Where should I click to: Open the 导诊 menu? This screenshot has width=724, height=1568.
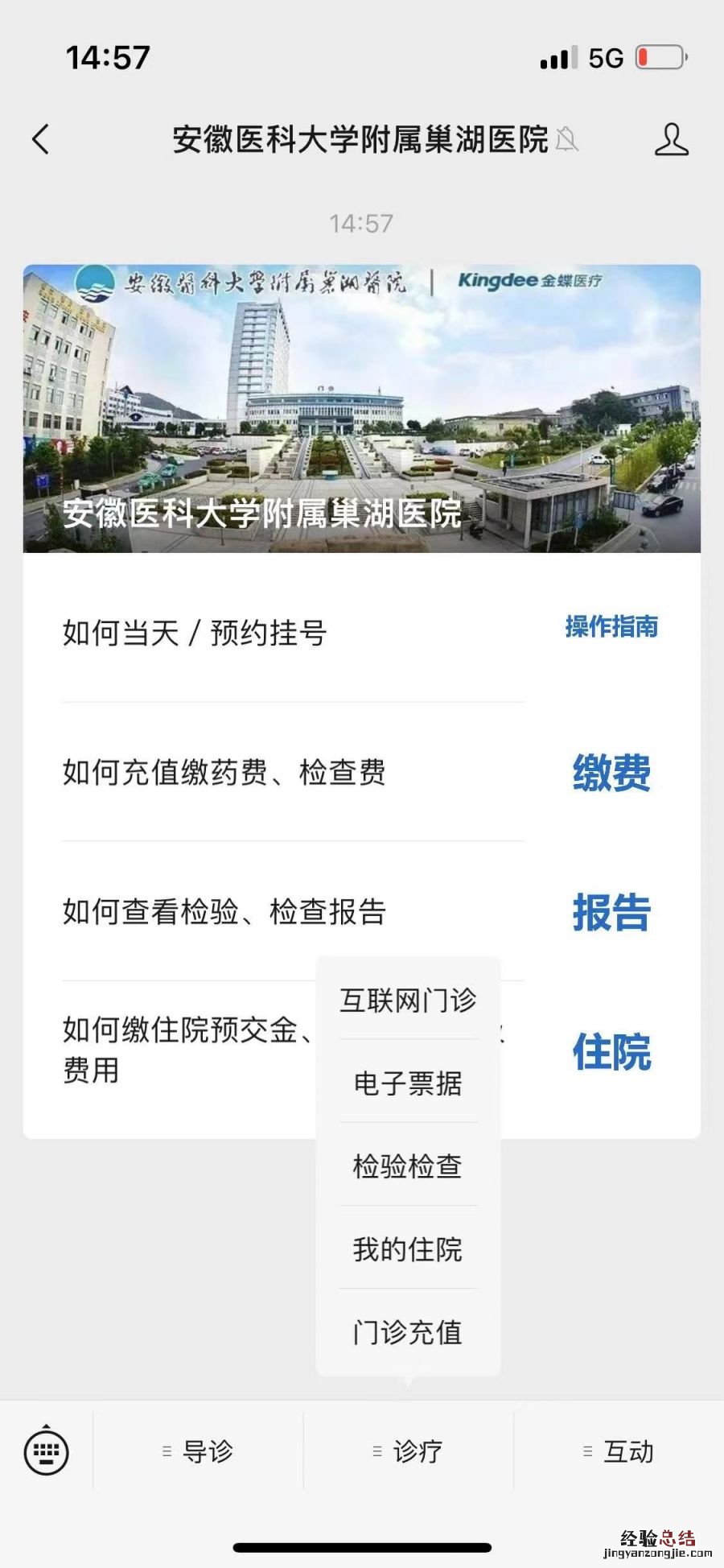tap(199, 1451)
